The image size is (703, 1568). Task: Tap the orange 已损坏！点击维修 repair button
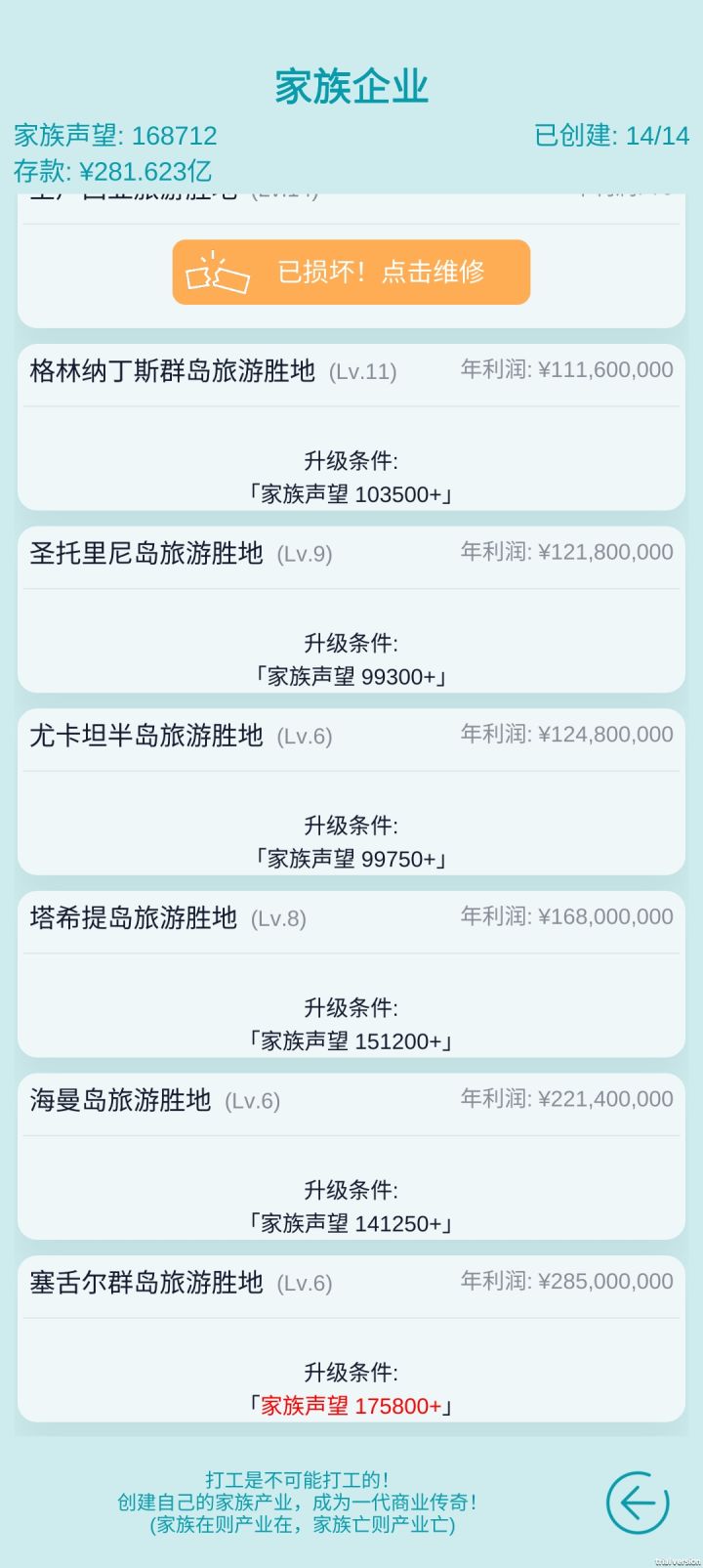351,272
